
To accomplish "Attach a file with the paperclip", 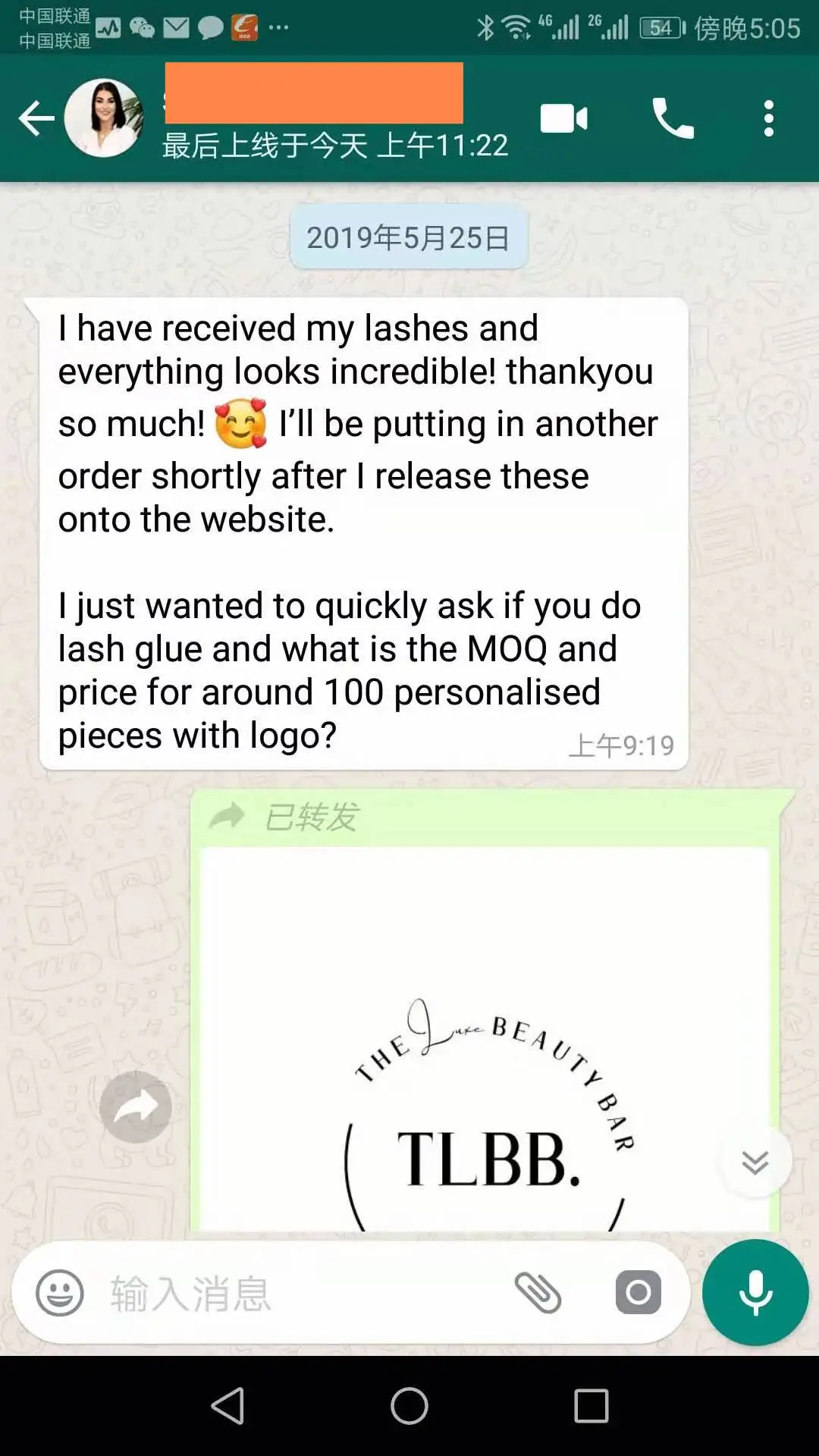I will 538,1293.
